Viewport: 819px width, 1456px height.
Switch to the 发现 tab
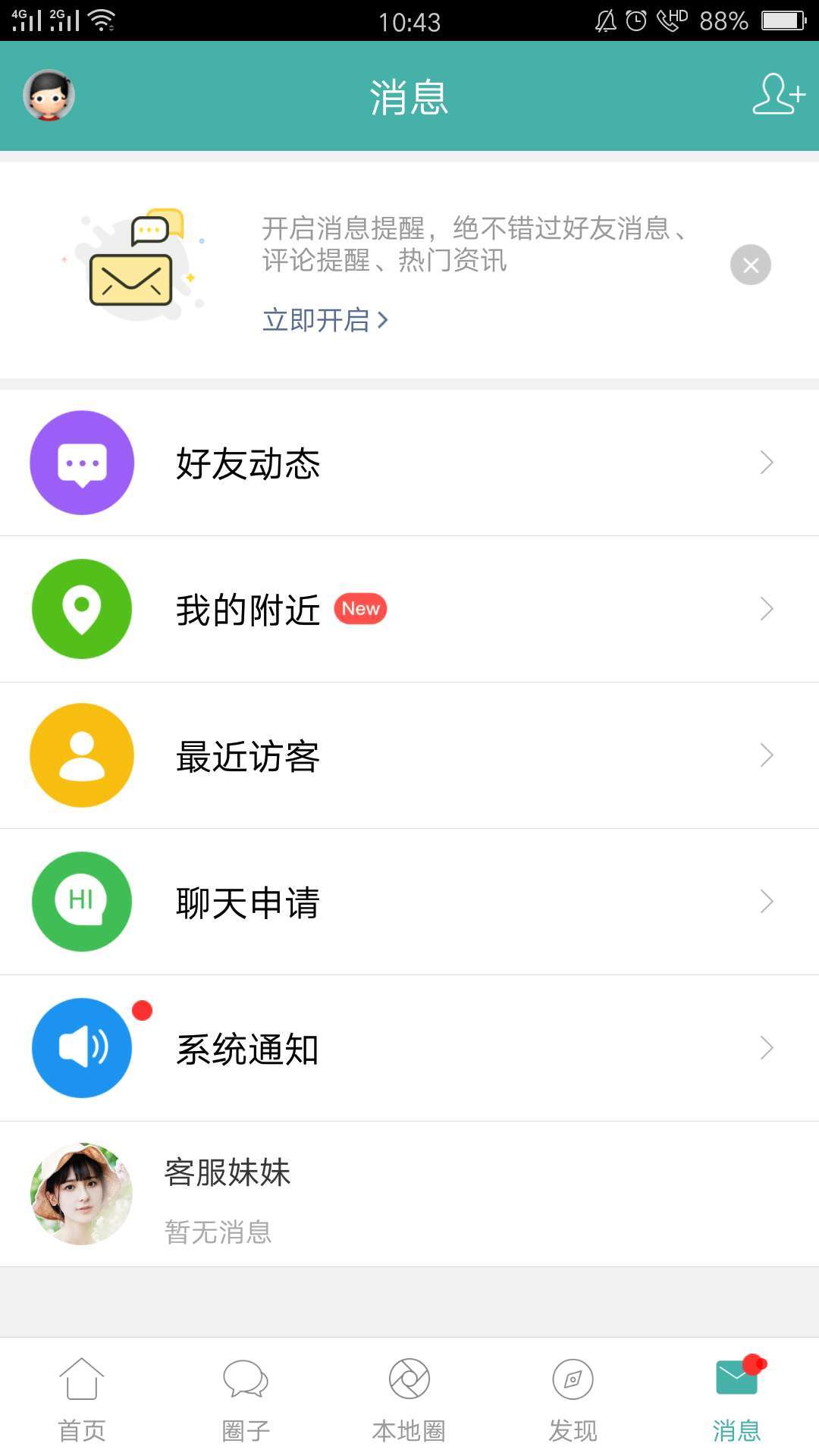click(x=573, y=1397)
